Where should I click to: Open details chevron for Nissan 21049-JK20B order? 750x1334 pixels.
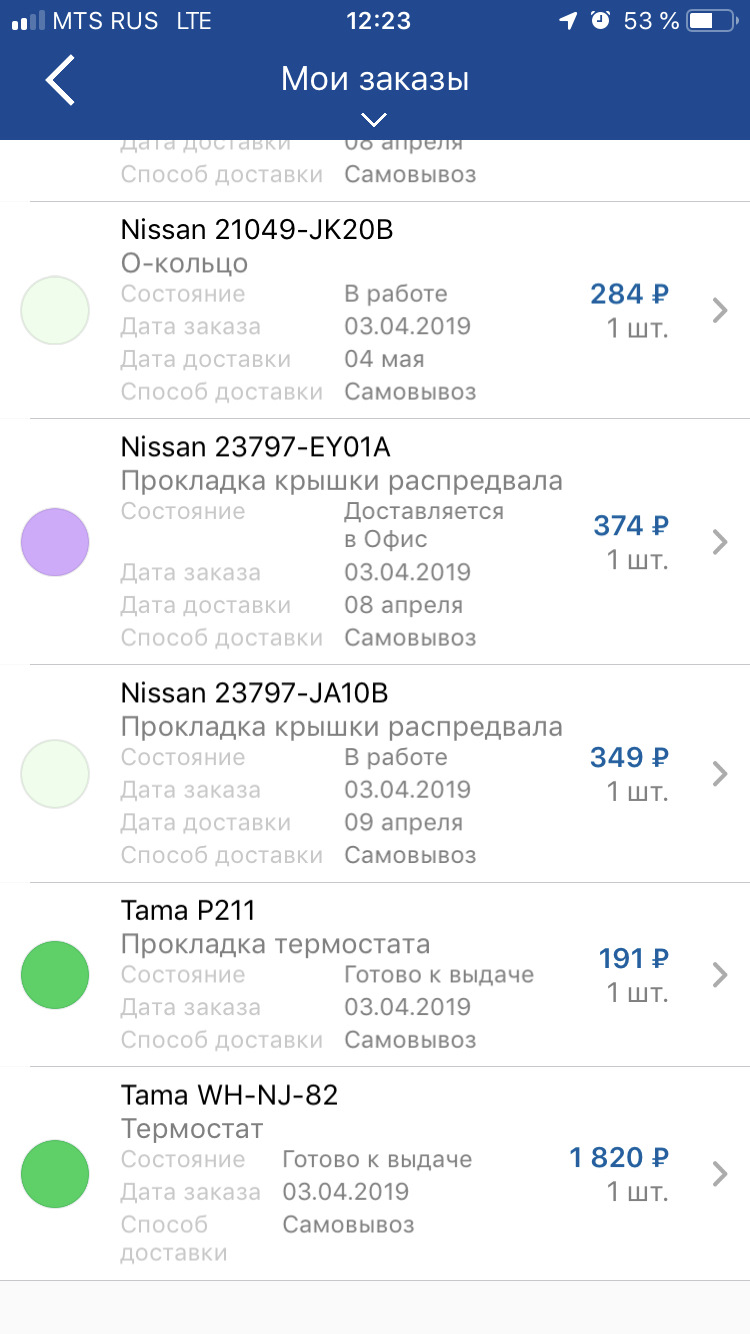[x=718, y=310]
